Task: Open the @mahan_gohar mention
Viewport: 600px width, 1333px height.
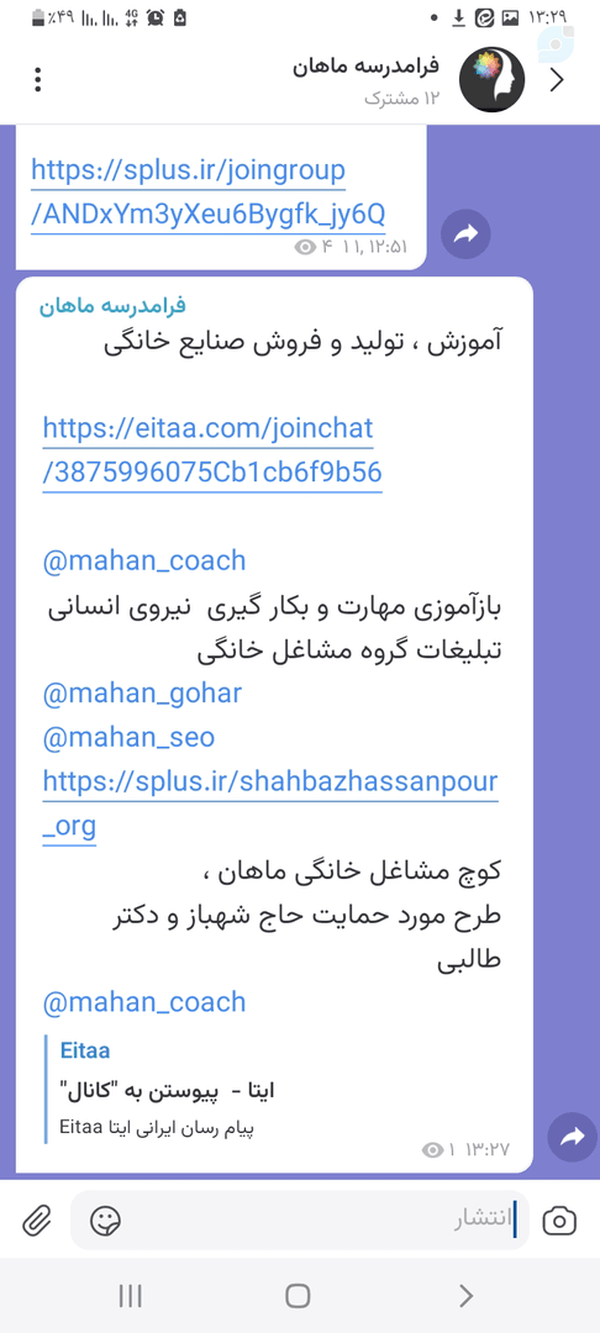Action: (142, 692)
